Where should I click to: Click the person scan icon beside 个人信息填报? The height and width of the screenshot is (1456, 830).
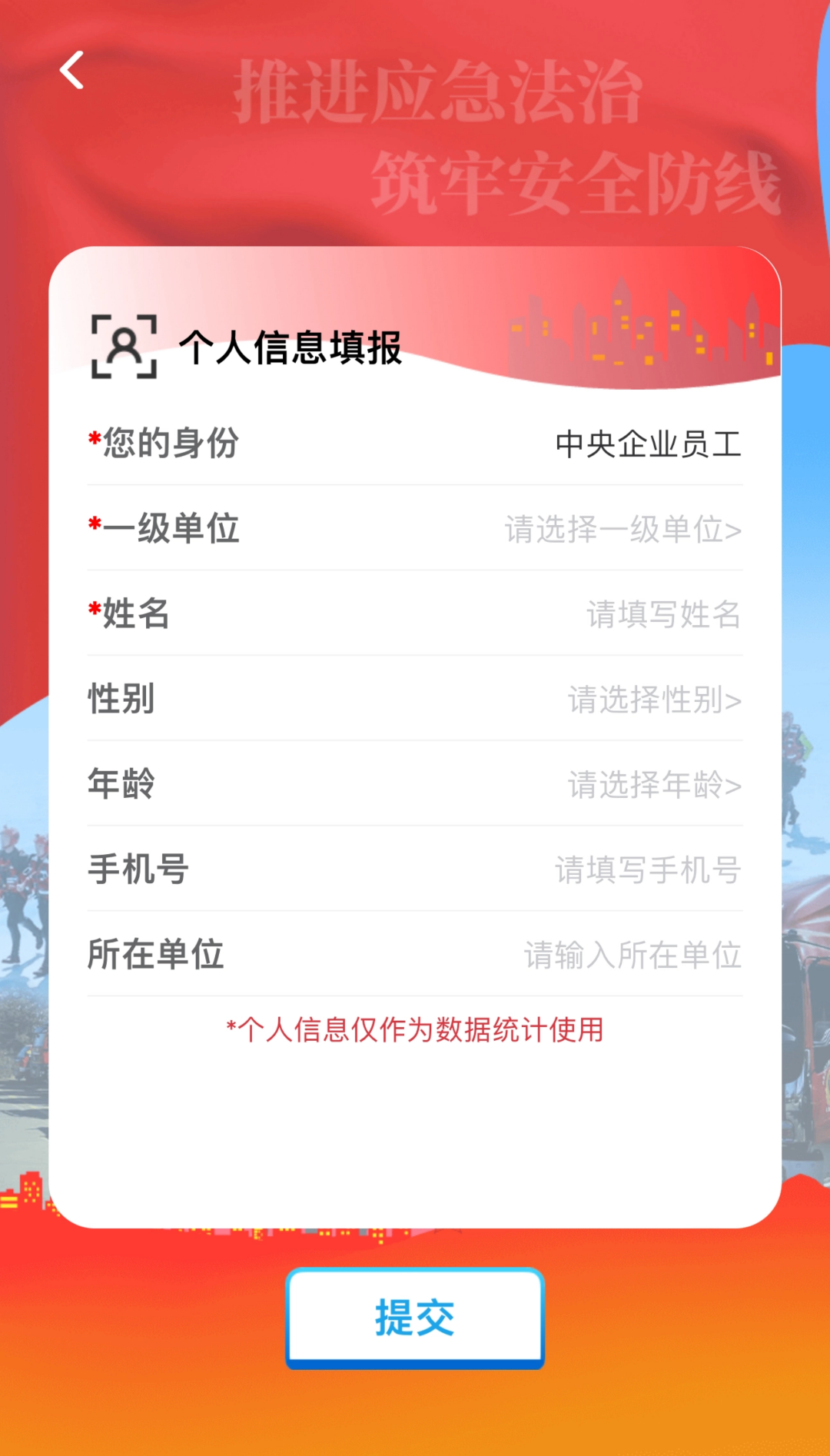tap(124, 347)
